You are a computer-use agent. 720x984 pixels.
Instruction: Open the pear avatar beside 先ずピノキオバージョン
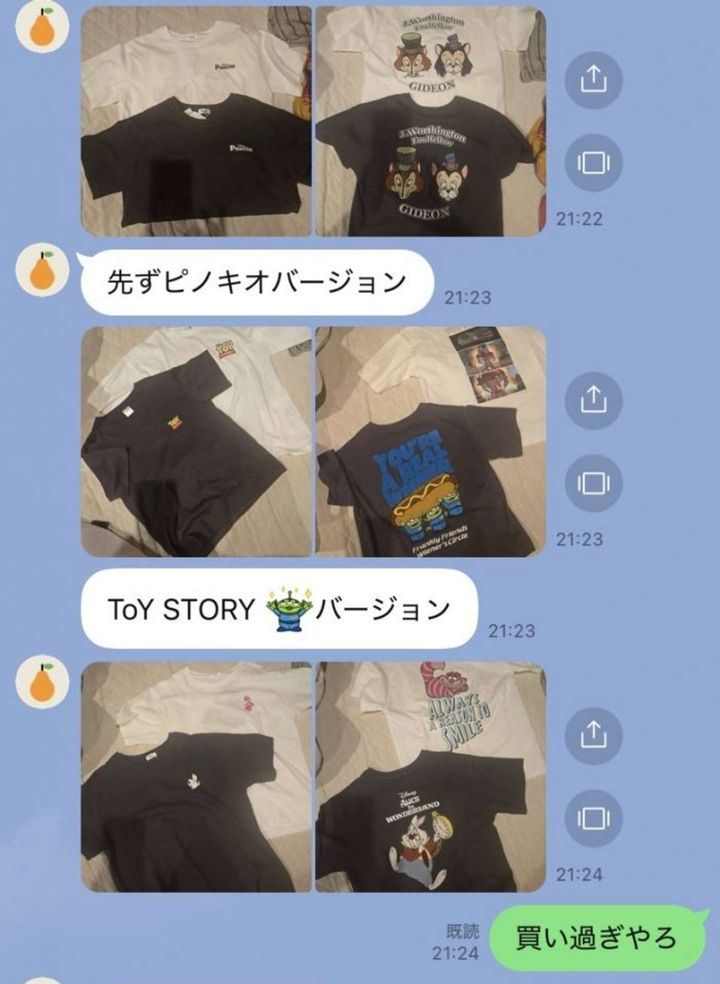(x=41, y=273)
